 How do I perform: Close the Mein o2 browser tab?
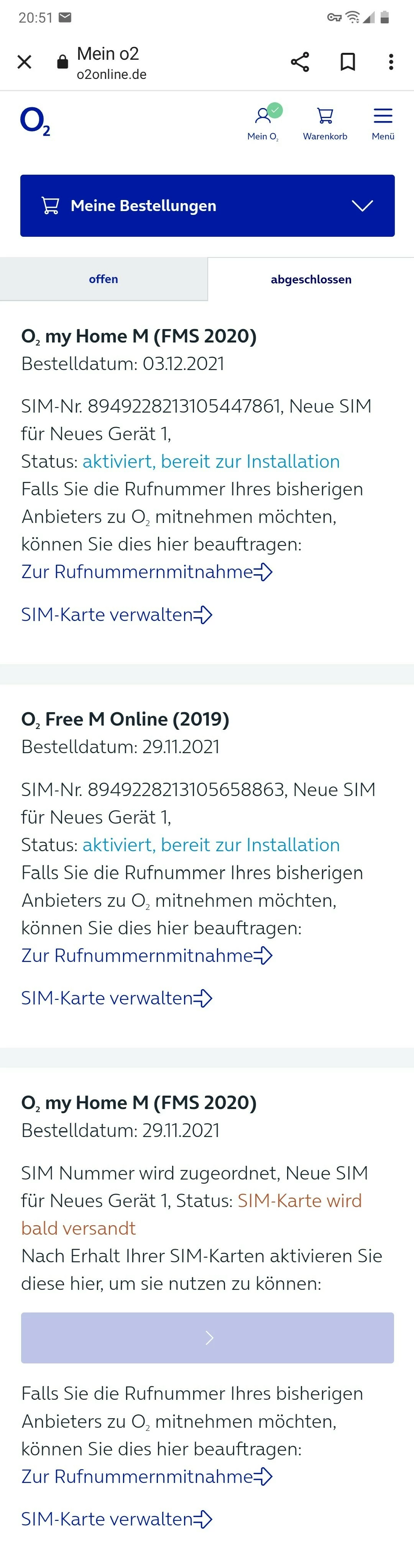[25, 62]
